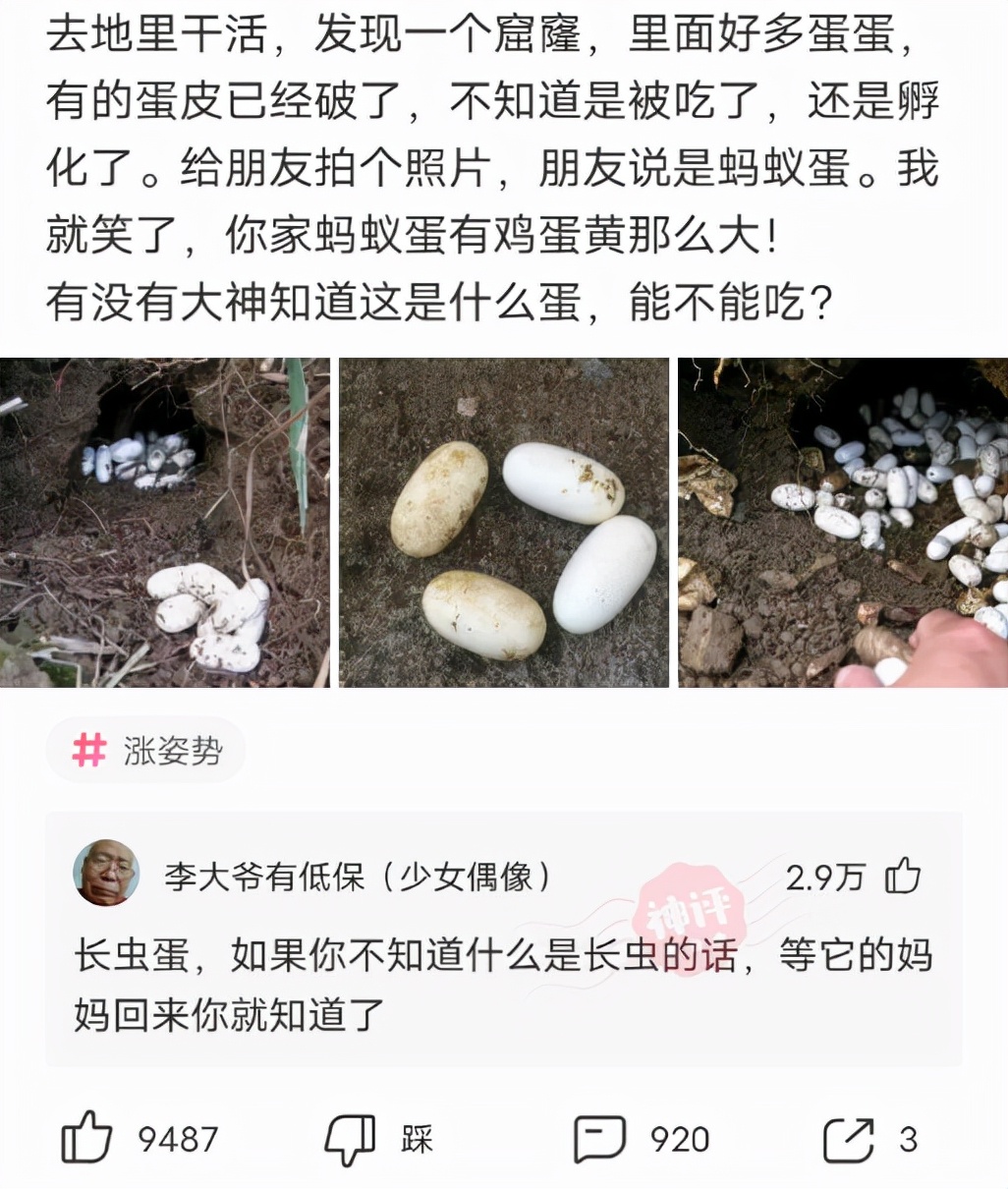View the left photo of the egg burrow
The width and height of the screenshot is (1008, 1189).
point(164,521)
